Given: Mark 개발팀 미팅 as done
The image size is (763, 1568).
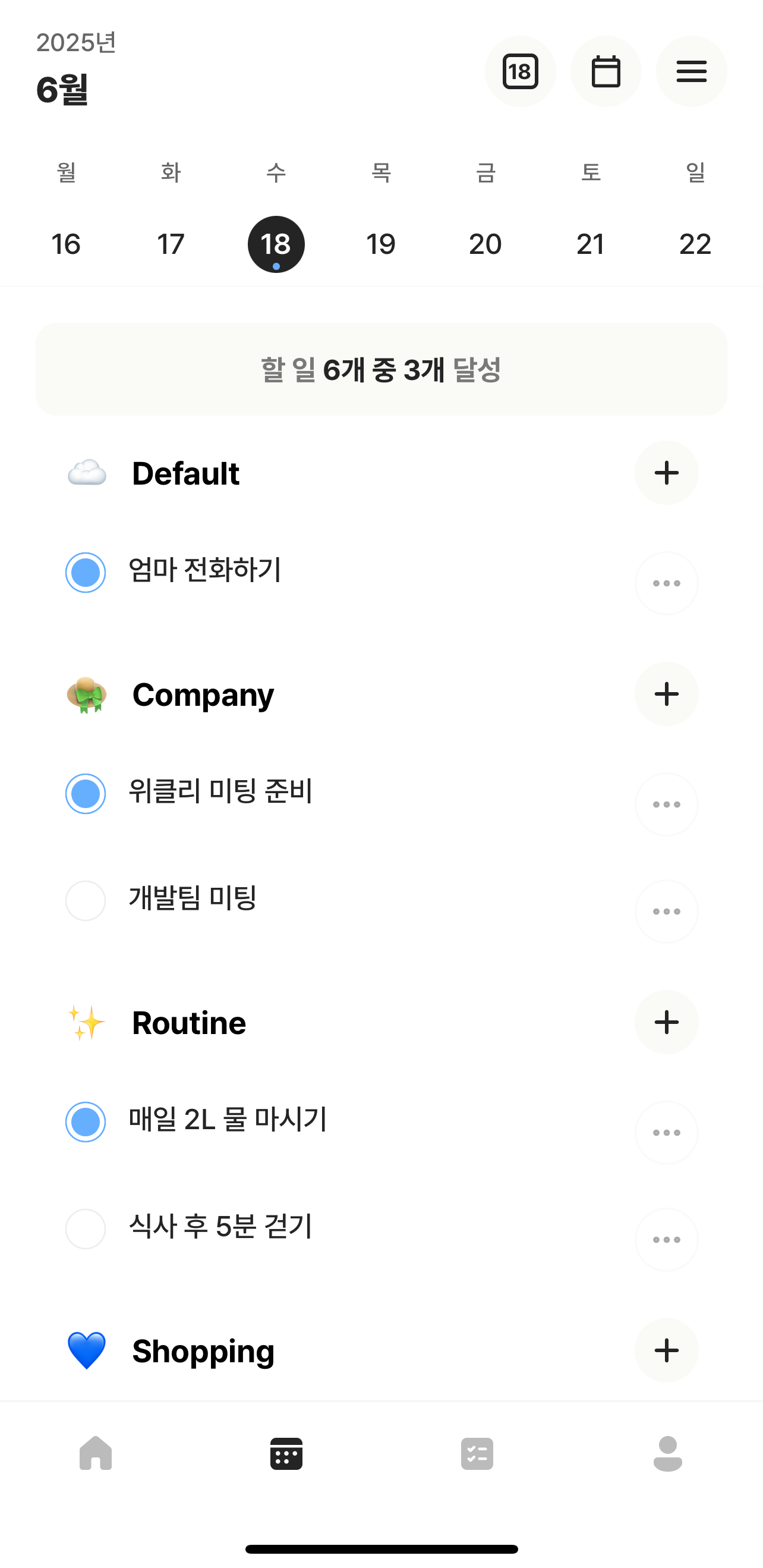Looking at the screenshot, I should coord(85,901).
